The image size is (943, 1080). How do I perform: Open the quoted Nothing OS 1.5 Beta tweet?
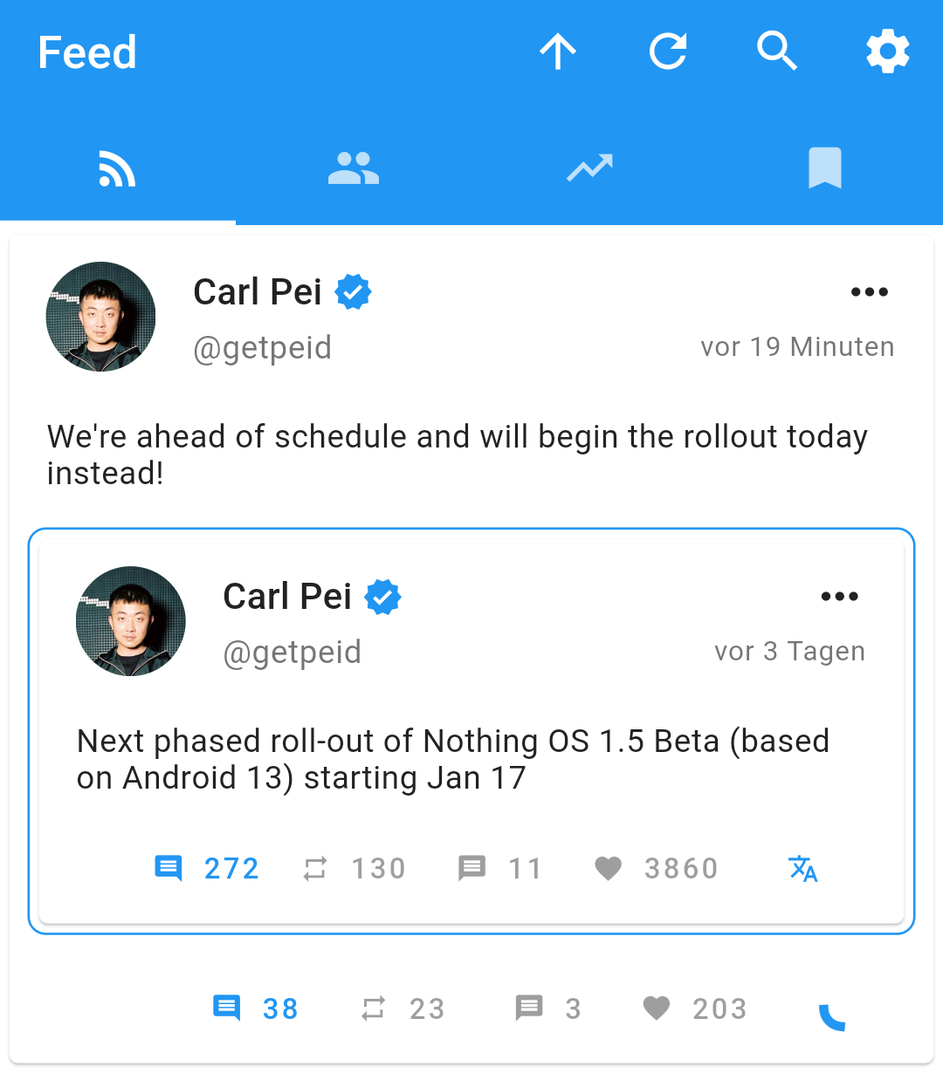(470, 760)
